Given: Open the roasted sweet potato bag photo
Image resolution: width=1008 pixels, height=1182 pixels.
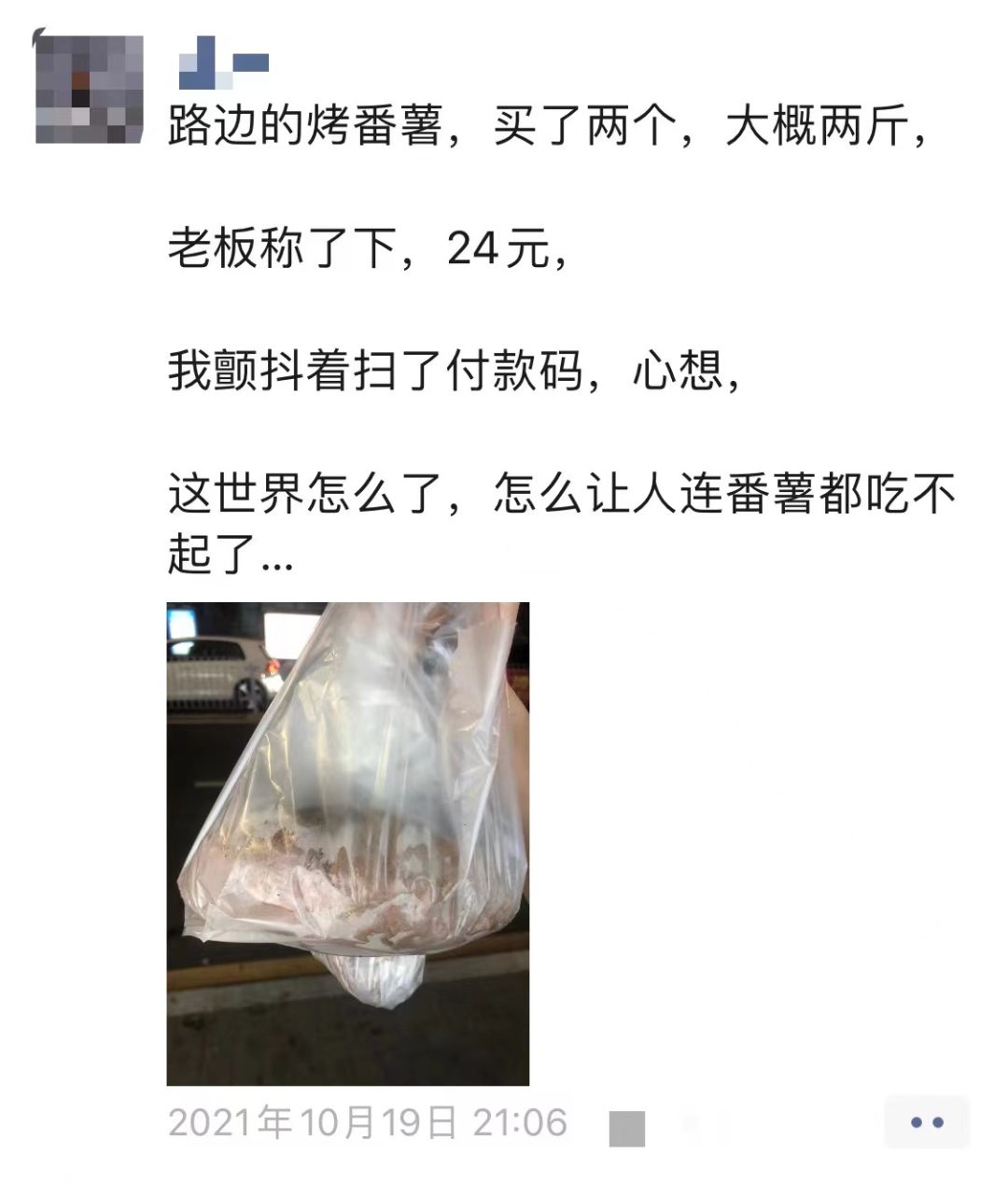Looking at the screenshot, I should click(x=348, y=843).
